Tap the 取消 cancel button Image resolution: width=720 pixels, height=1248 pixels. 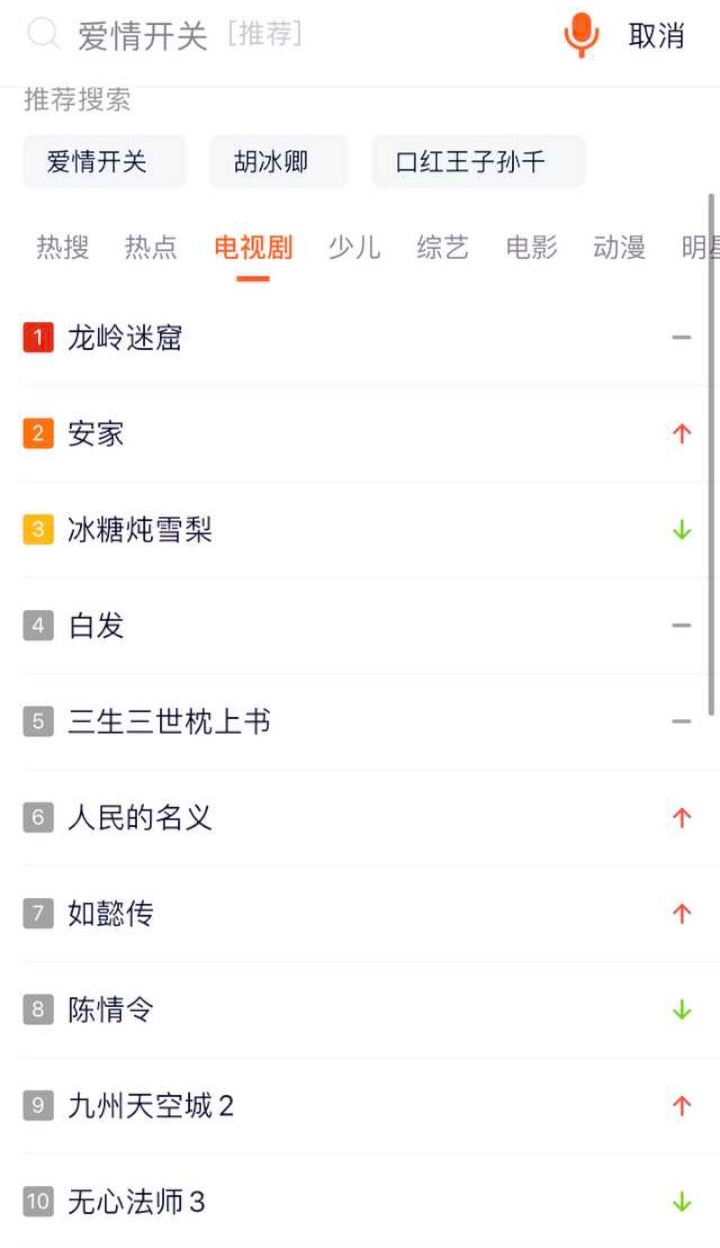[656, 36]
